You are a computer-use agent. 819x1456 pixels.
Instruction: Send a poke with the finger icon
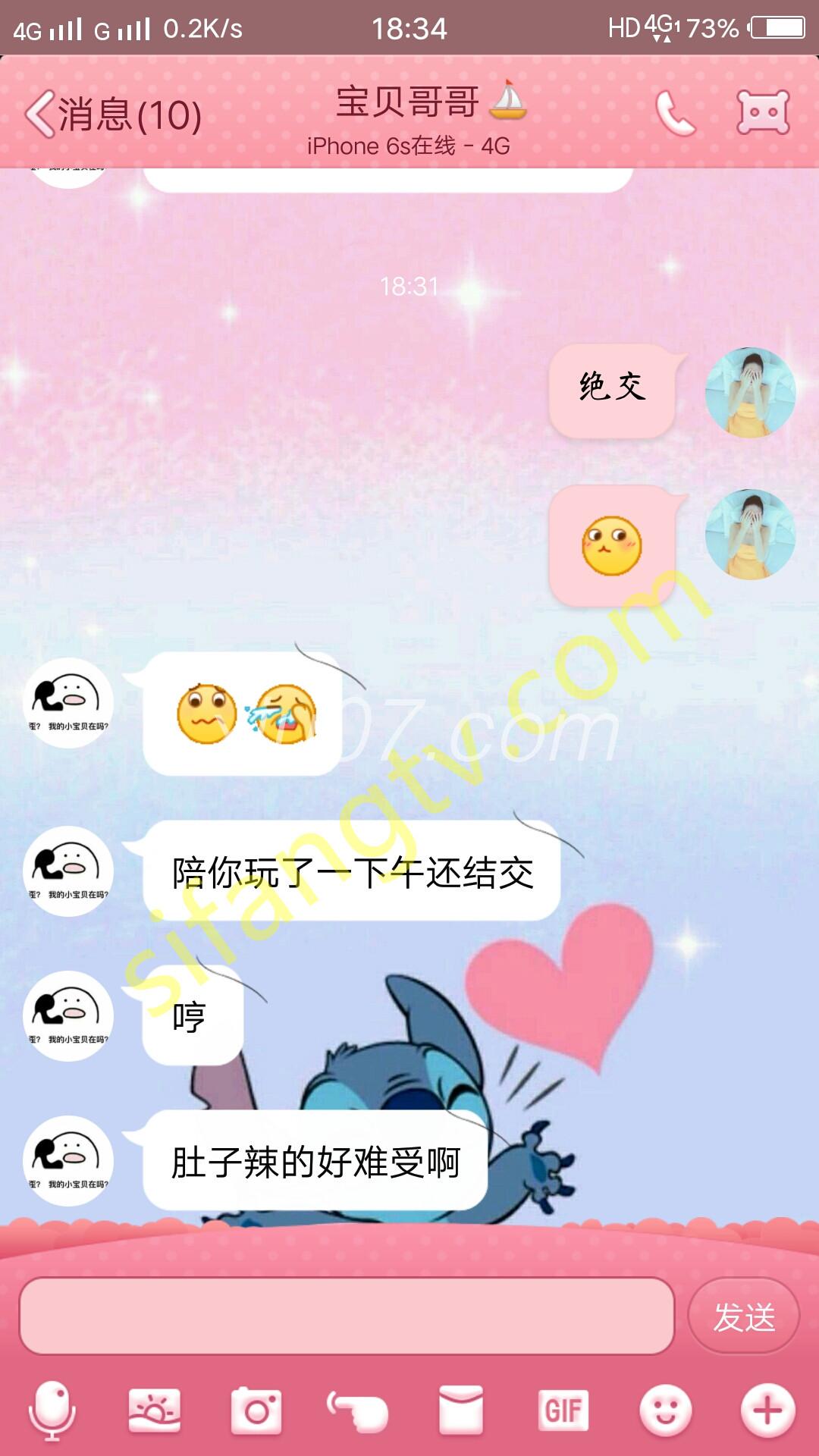[358, 1410]
